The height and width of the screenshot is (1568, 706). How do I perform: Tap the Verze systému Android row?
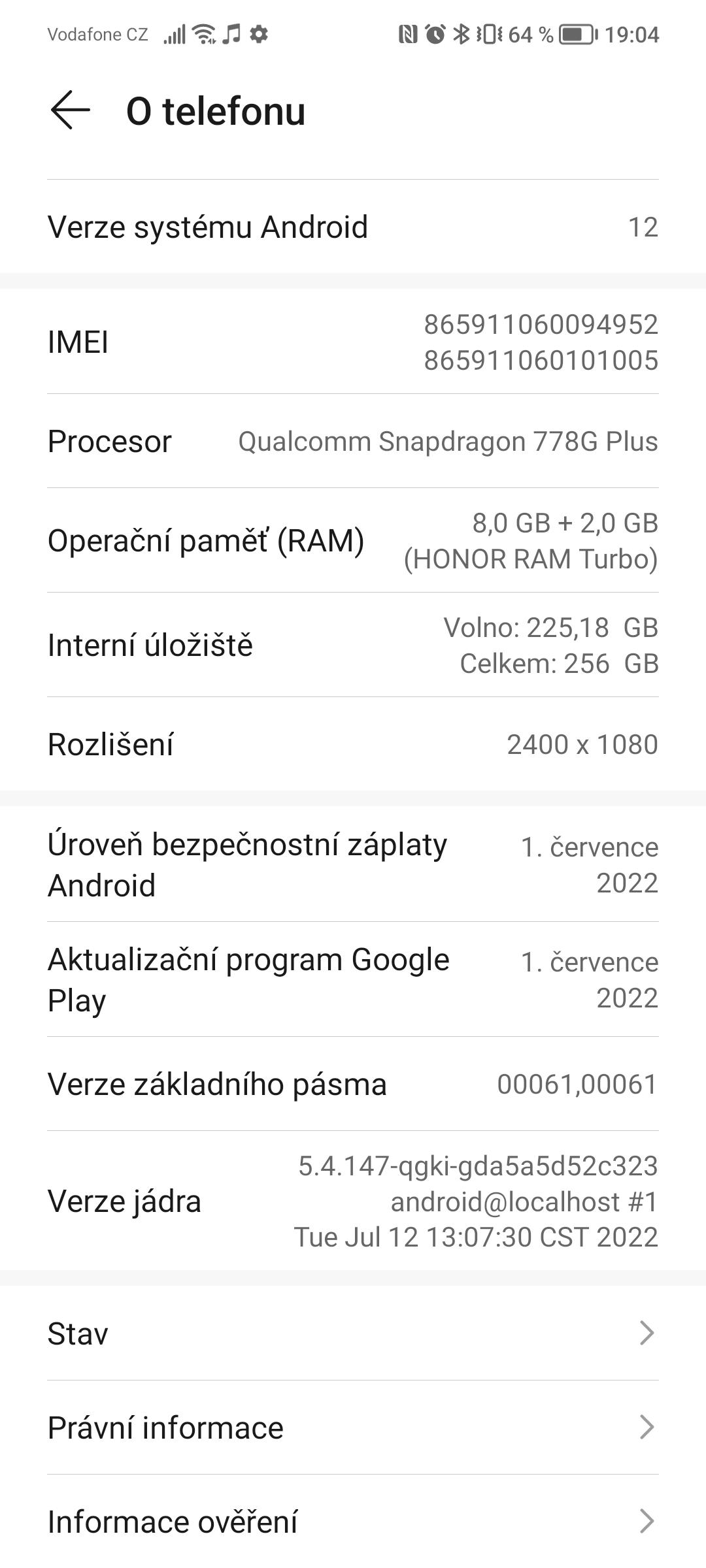[353, 227]
